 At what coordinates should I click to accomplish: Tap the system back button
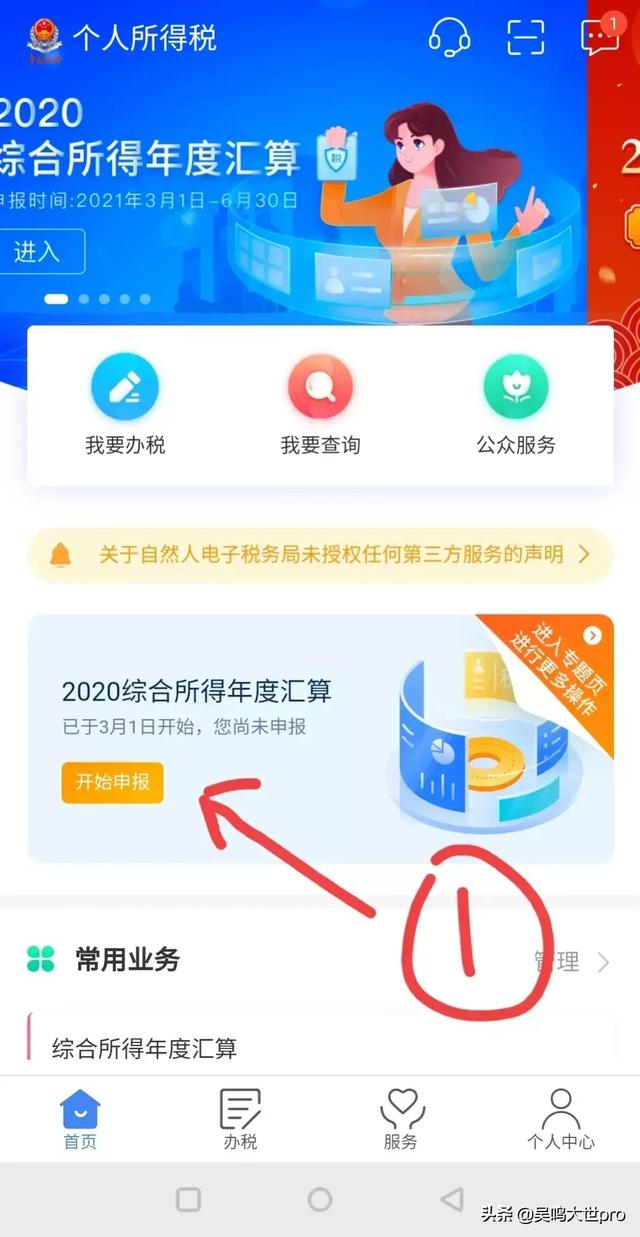point(452,1199)
